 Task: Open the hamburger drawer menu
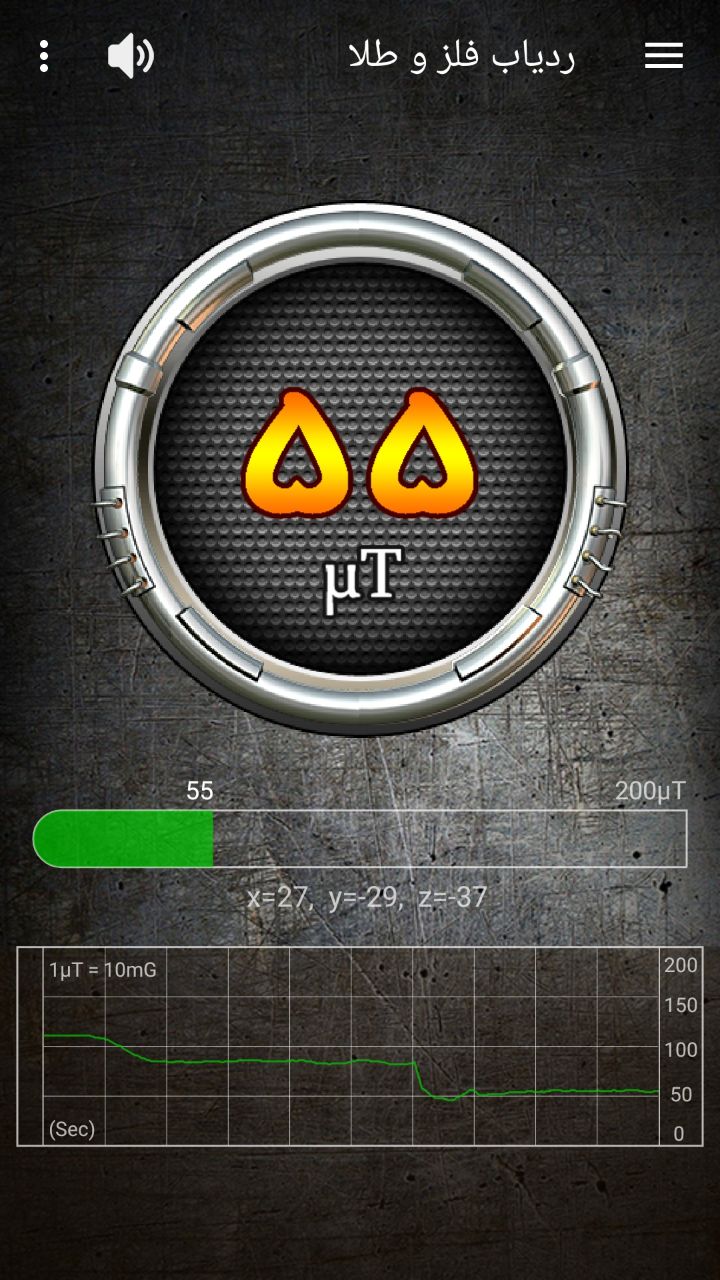point(663,56)
